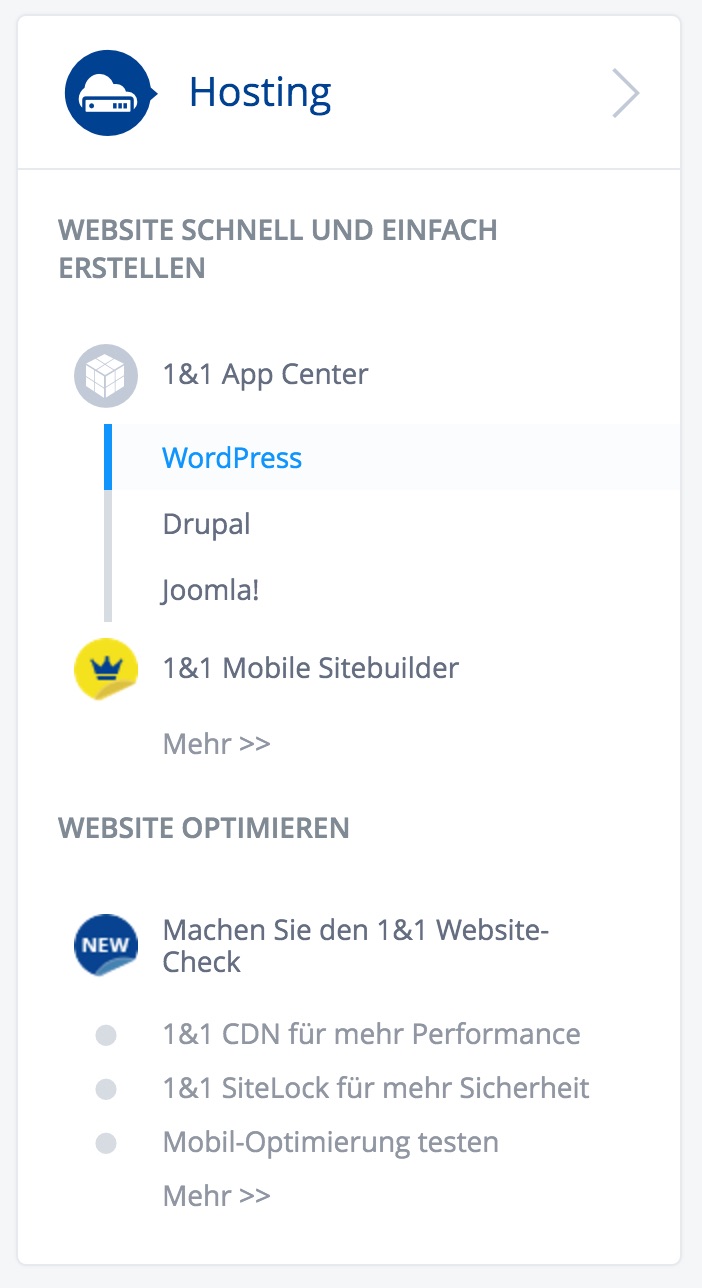Open 1&1 SiteLock für mehr Sicherheit

[x=375, y=1087]
